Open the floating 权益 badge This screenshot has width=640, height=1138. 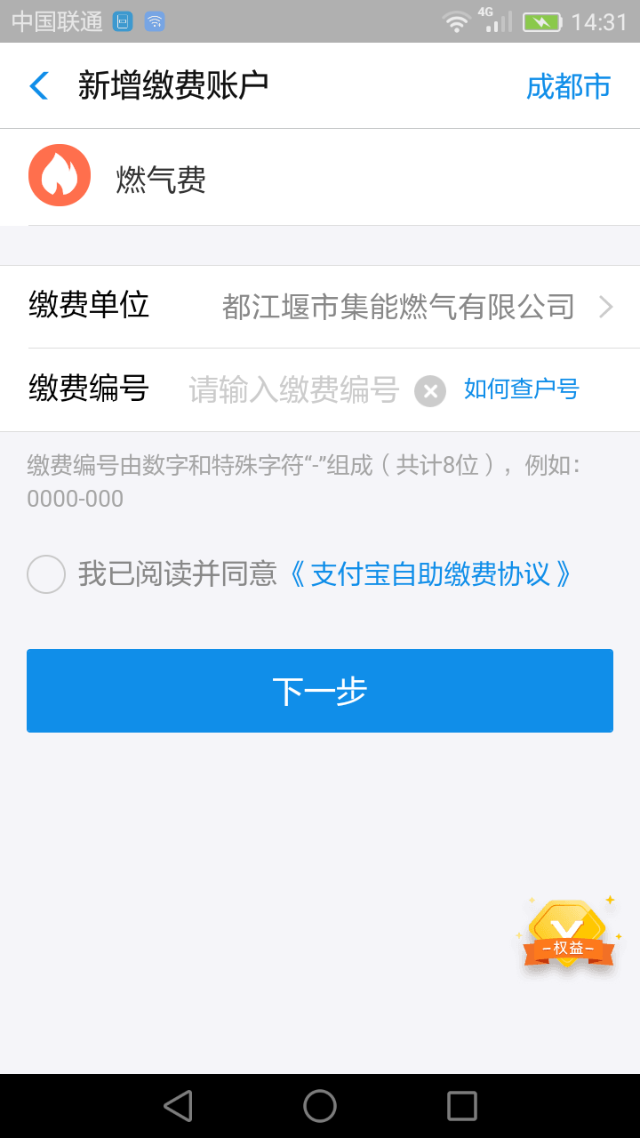pos(568,933)
